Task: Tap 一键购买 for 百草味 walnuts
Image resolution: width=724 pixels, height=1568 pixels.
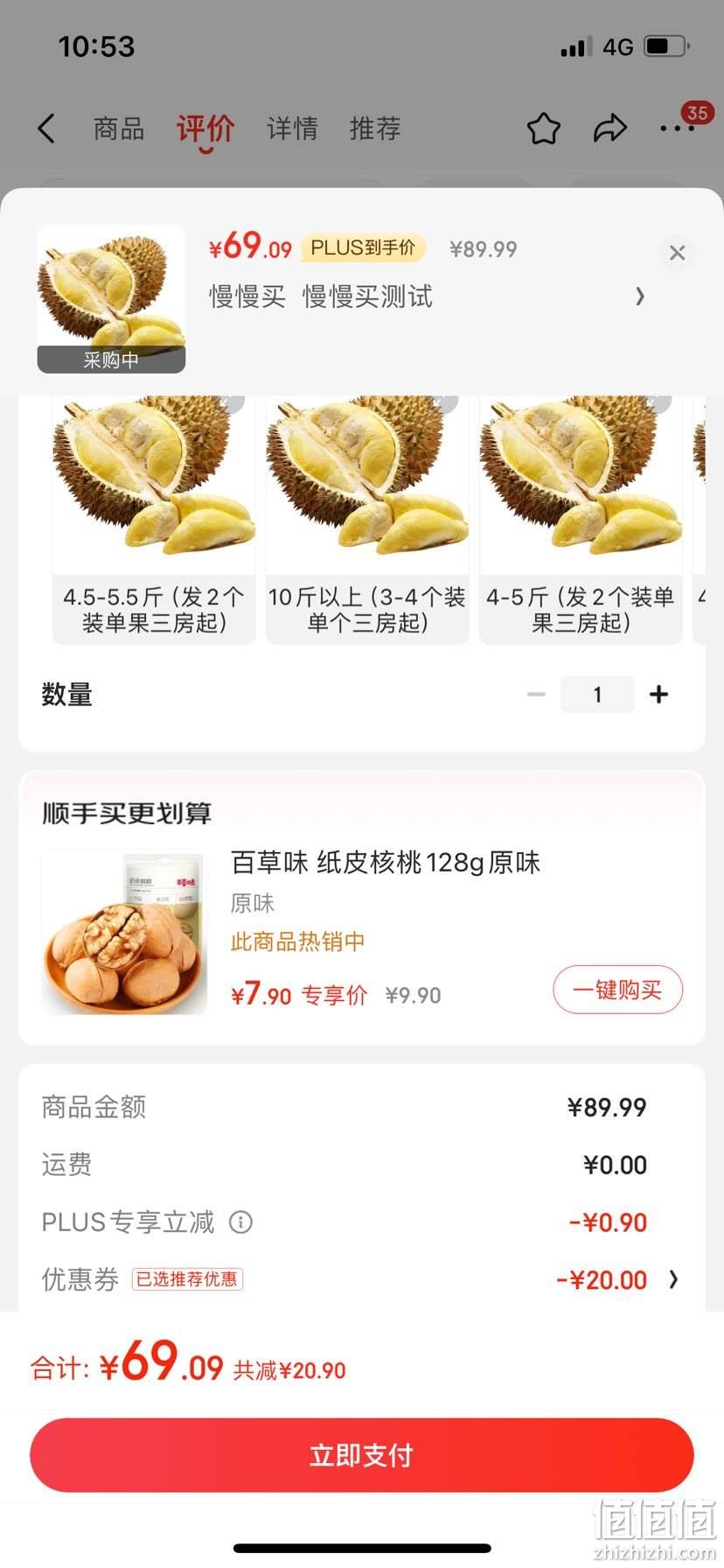Action: [617, 990]
